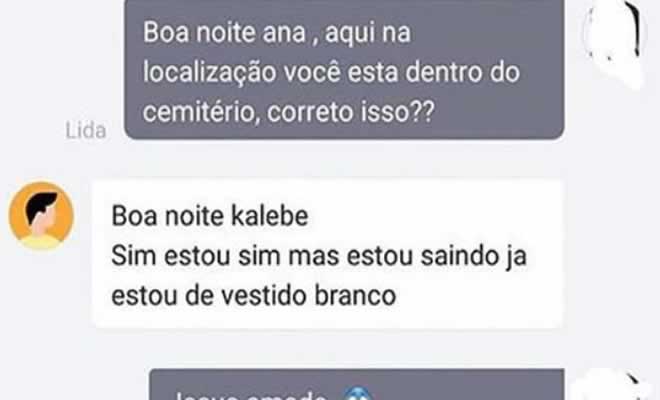This screenshot has height=400, width=660.
Task: Open Ana's profile avatar beside her message
Action: tap(42, 215)
